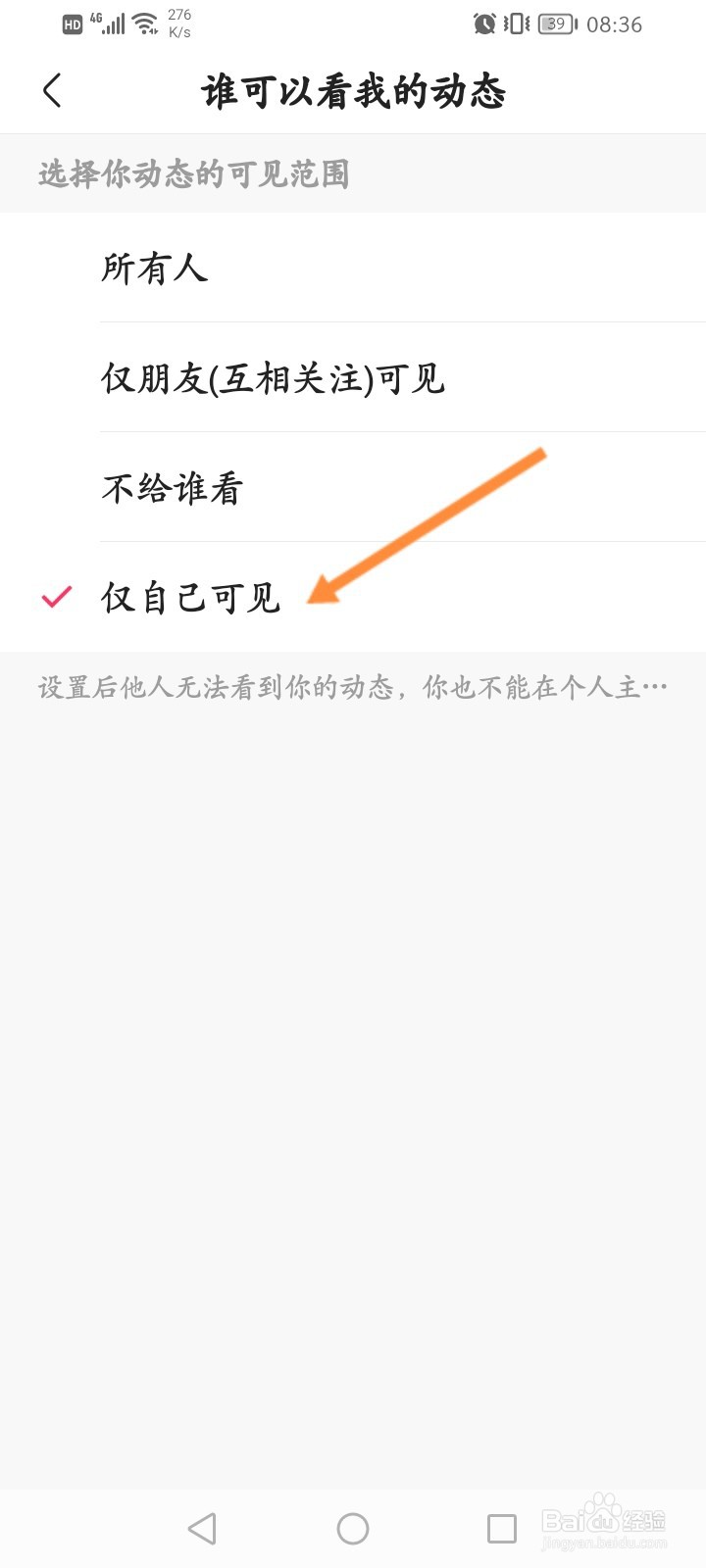Screen dimensions: 706x1568
Task: Tap the WiFi signal icon
Action: 143,22
